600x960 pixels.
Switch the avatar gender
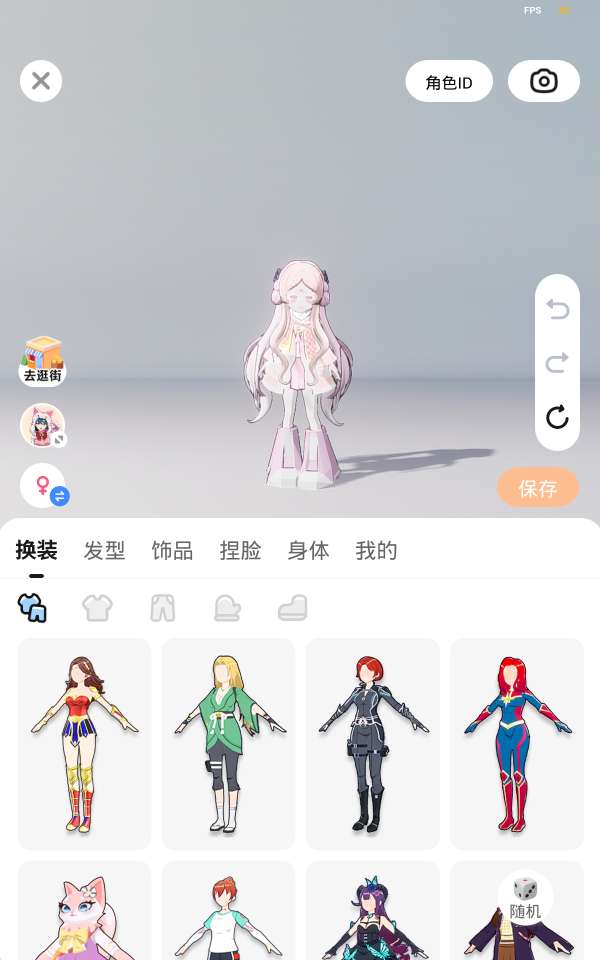pyautogui.click(x=44, y=486)
